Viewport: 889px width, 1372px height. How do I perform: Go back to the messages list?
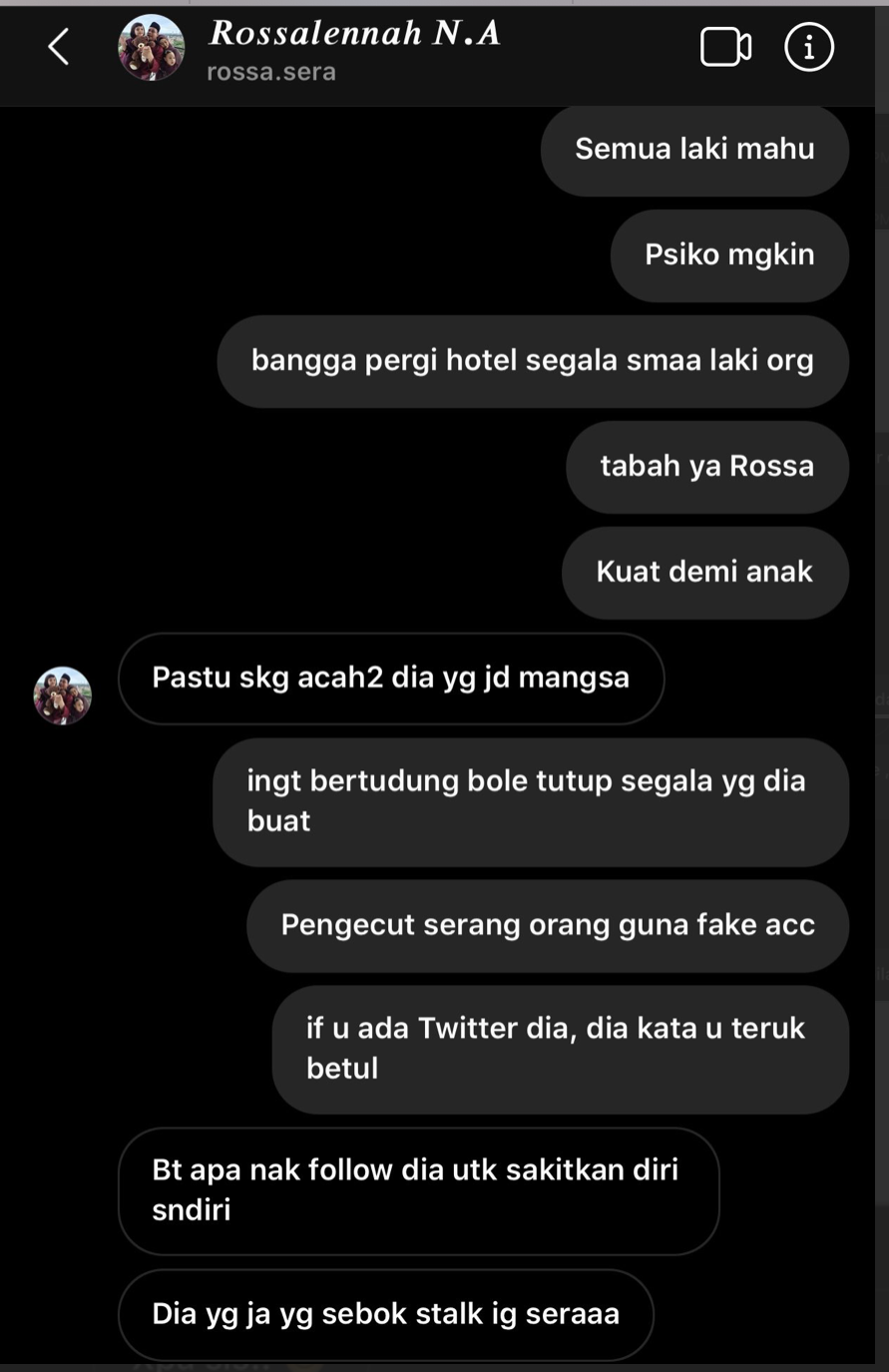pyautogui.click(x=58, y=47)
